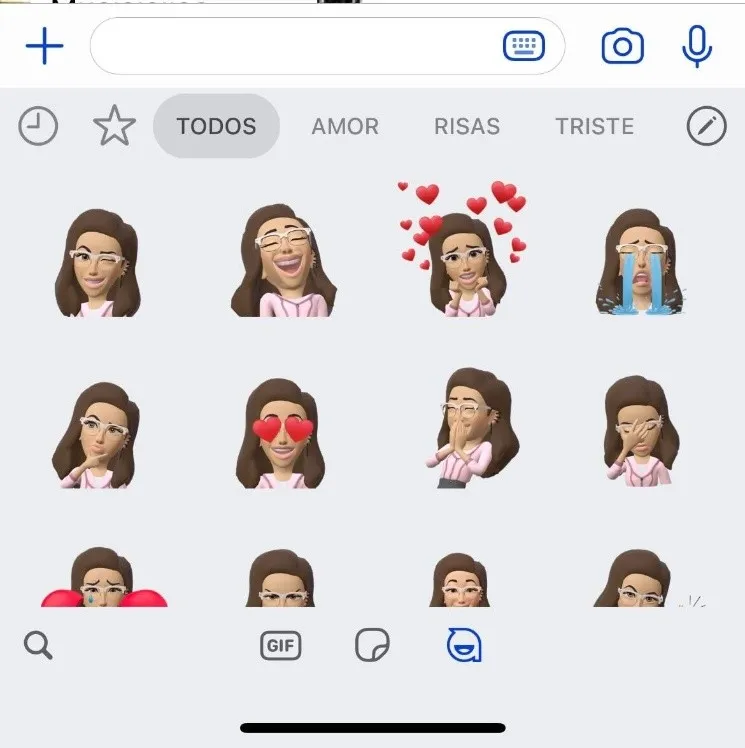This screenshot has height=748, width=745.
Task: Send the winking avatar sticker
Action: point(96,264)
